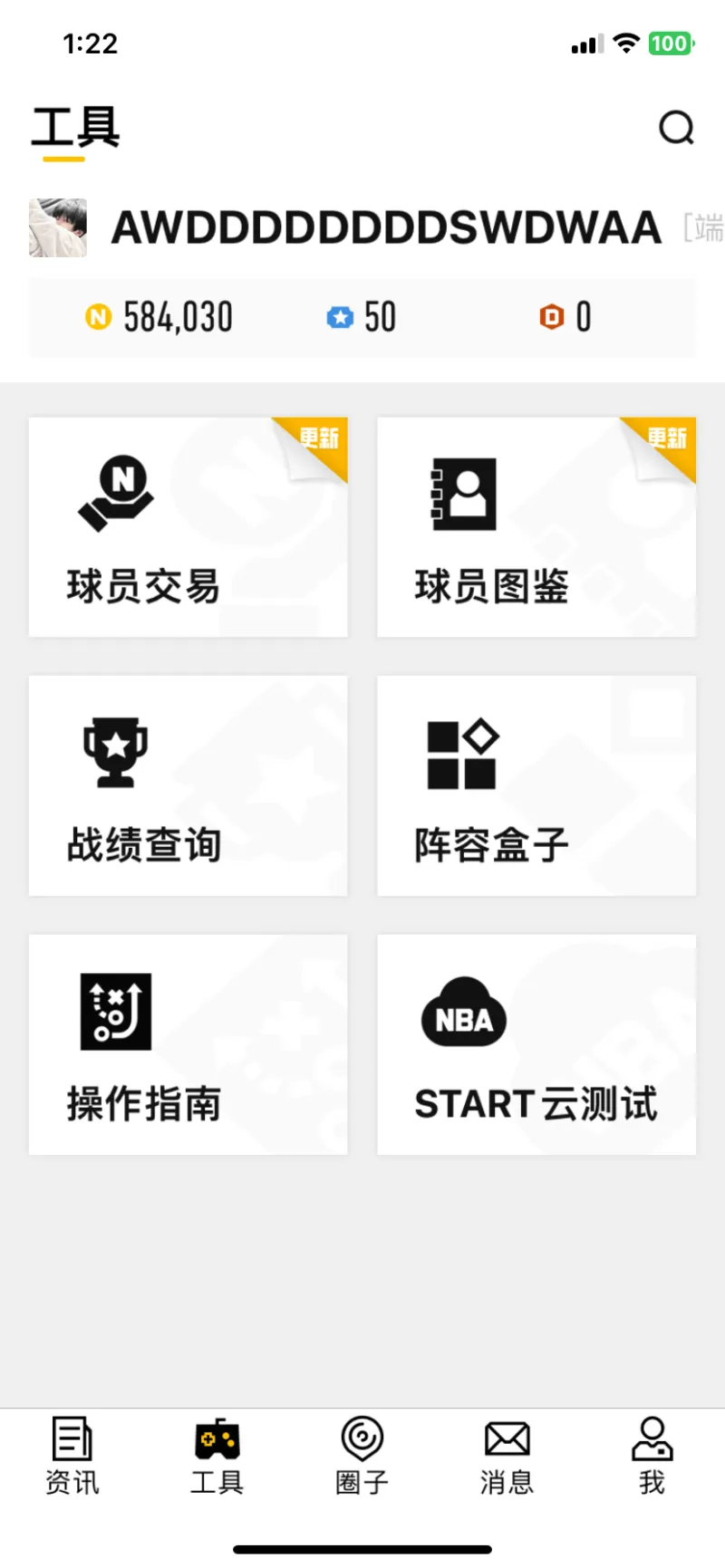Open the 操作指南 guide

pos(188,1044)
